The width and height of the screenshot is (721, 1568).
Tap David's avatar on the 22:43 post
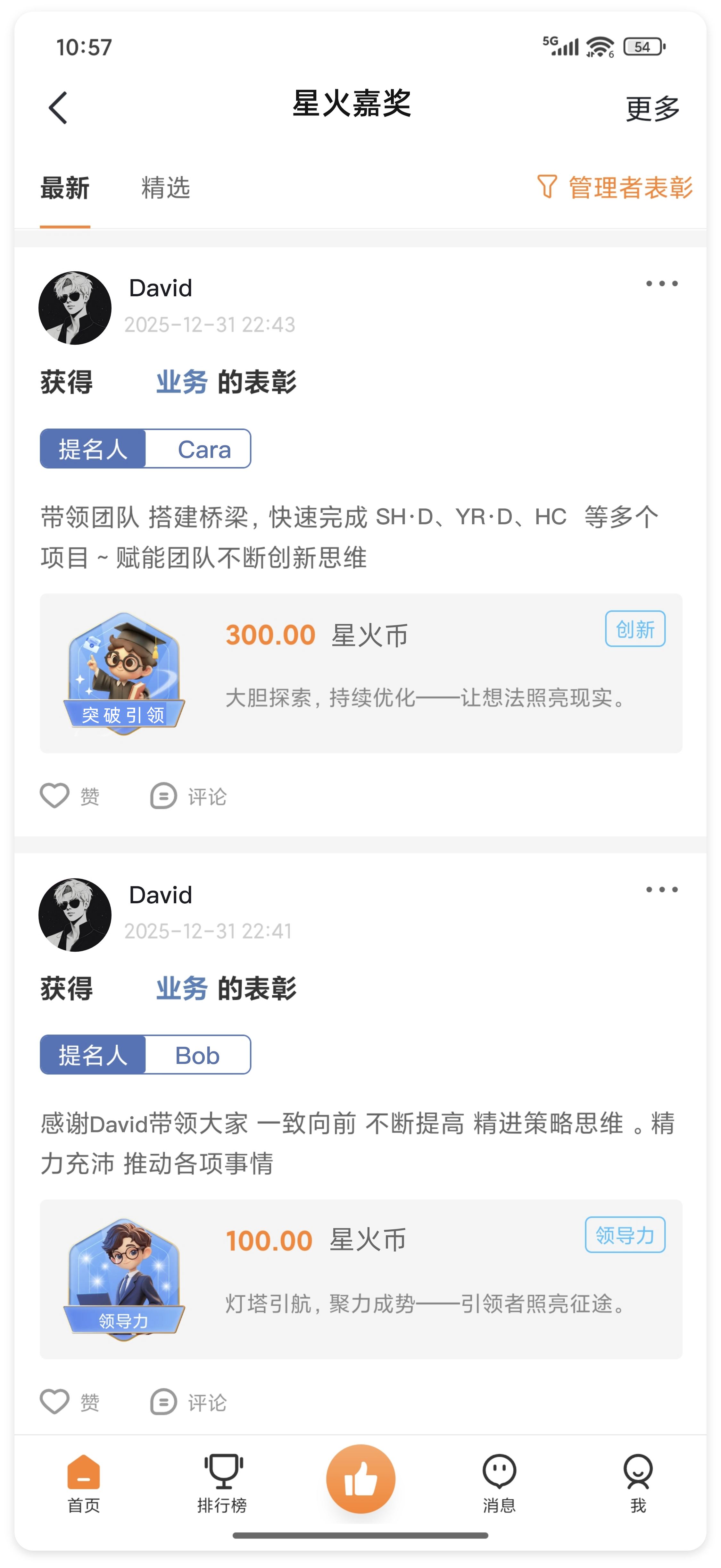pyautogui.click(x=75, y=308)
